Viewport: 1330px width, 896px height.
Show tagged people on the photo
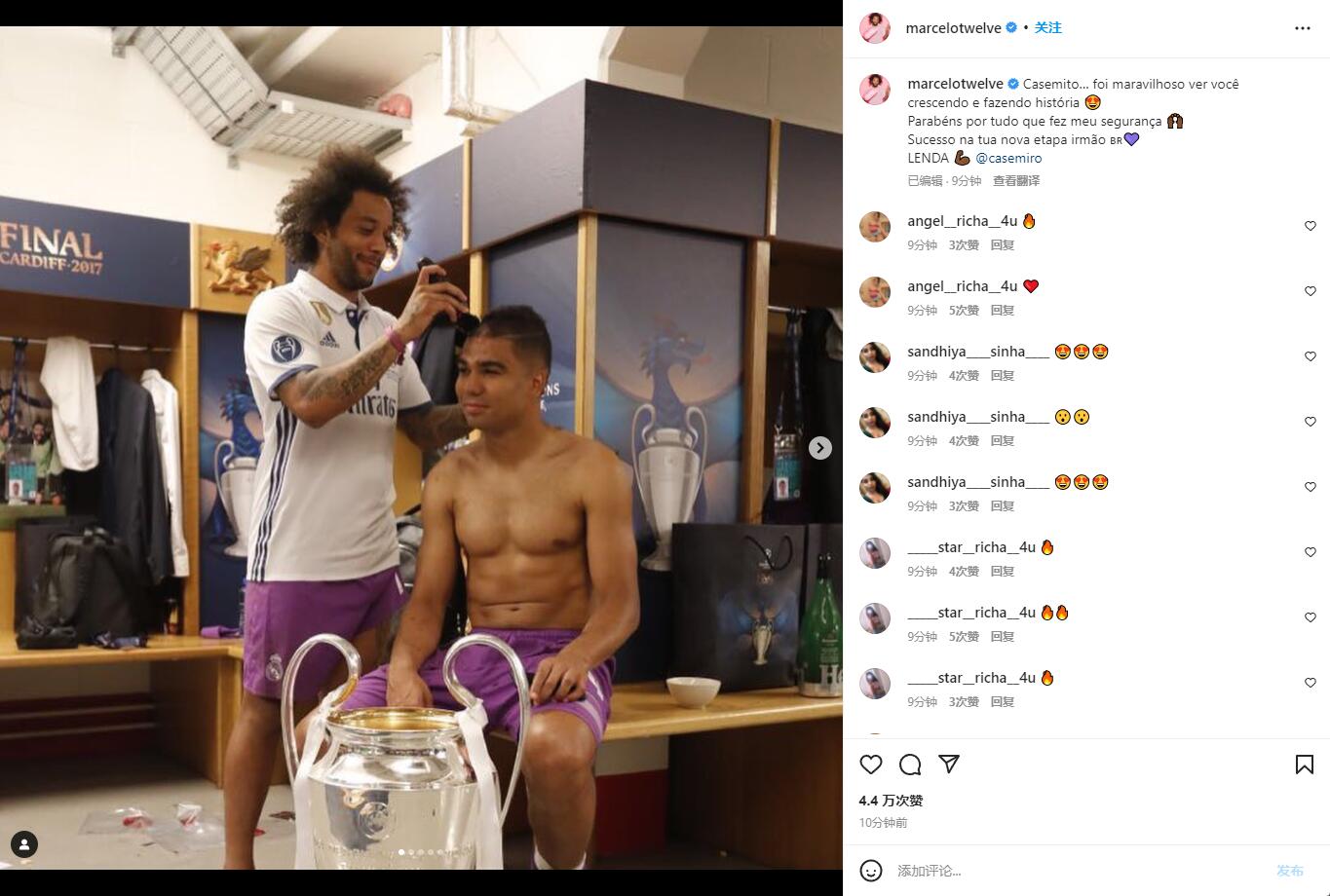pos(24,844)
